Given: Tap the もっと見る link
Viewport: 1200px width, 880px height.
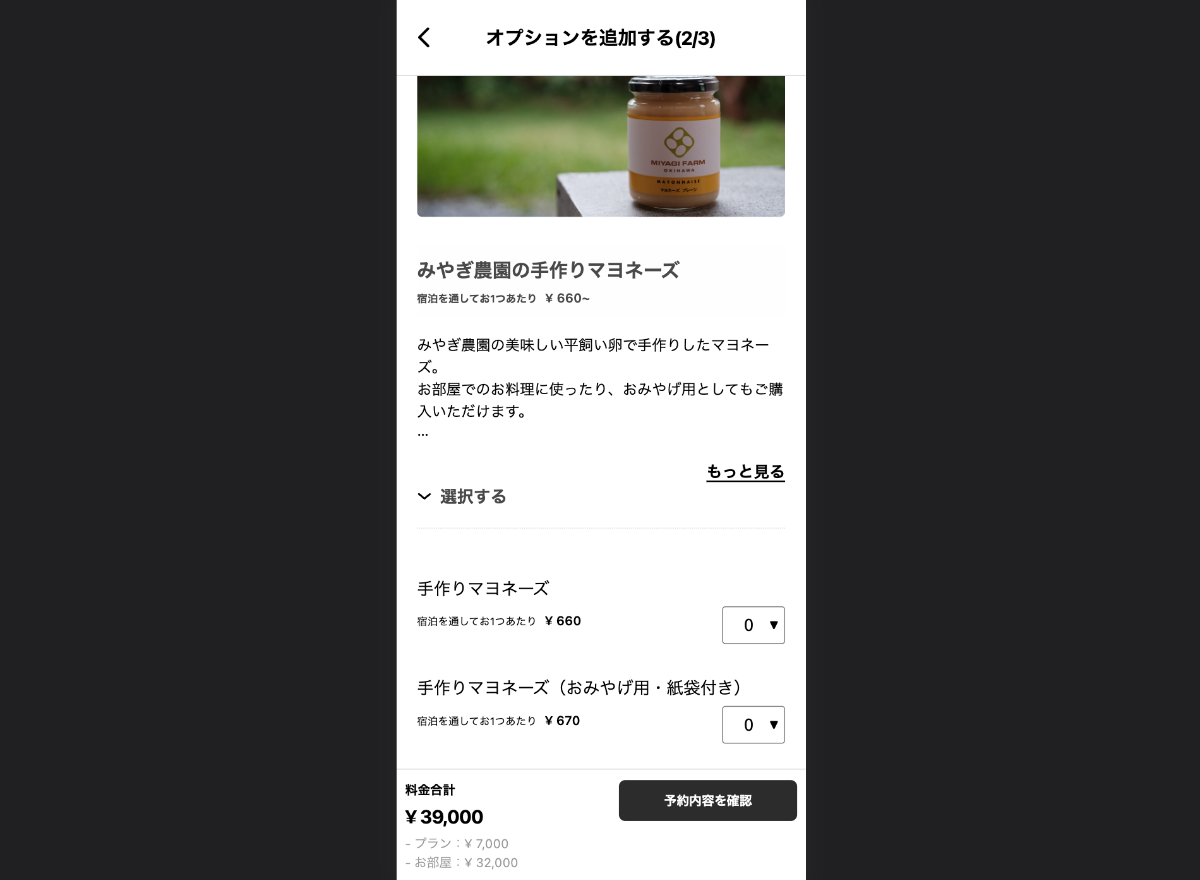Looking at the screenshot, I should click(745, 471).
